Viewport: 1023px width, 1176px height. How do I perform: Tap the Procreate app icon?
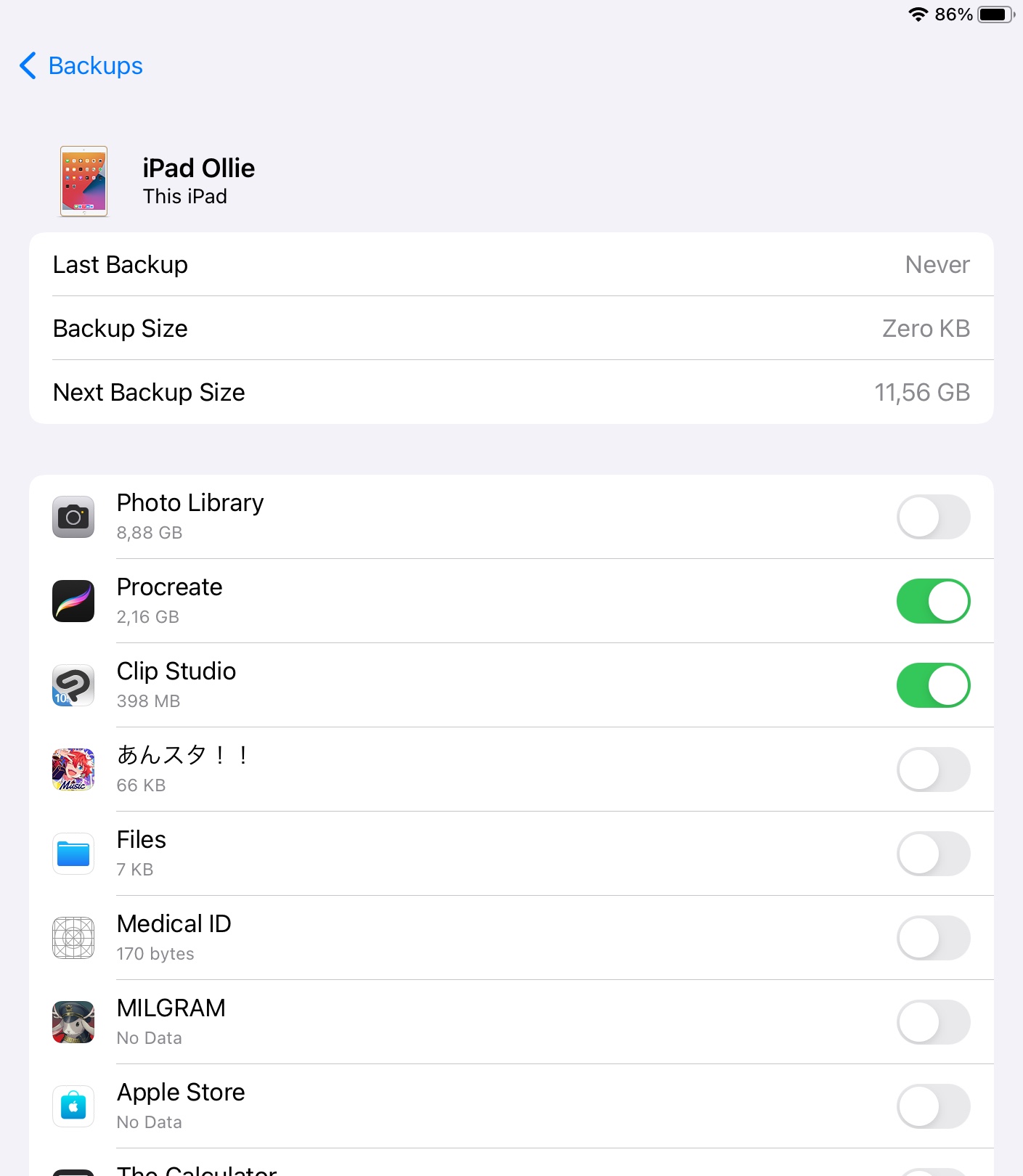pyautogui.click(x=73, y=601)
